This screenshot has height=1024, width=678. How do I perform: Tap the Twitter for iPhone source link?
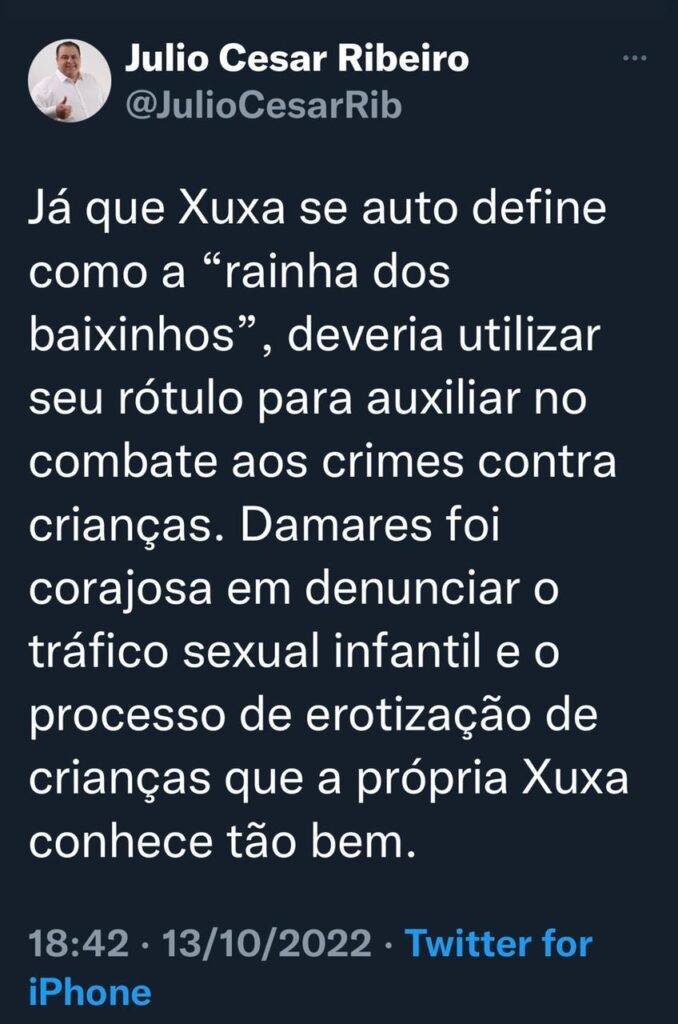[x=497, y=943]
